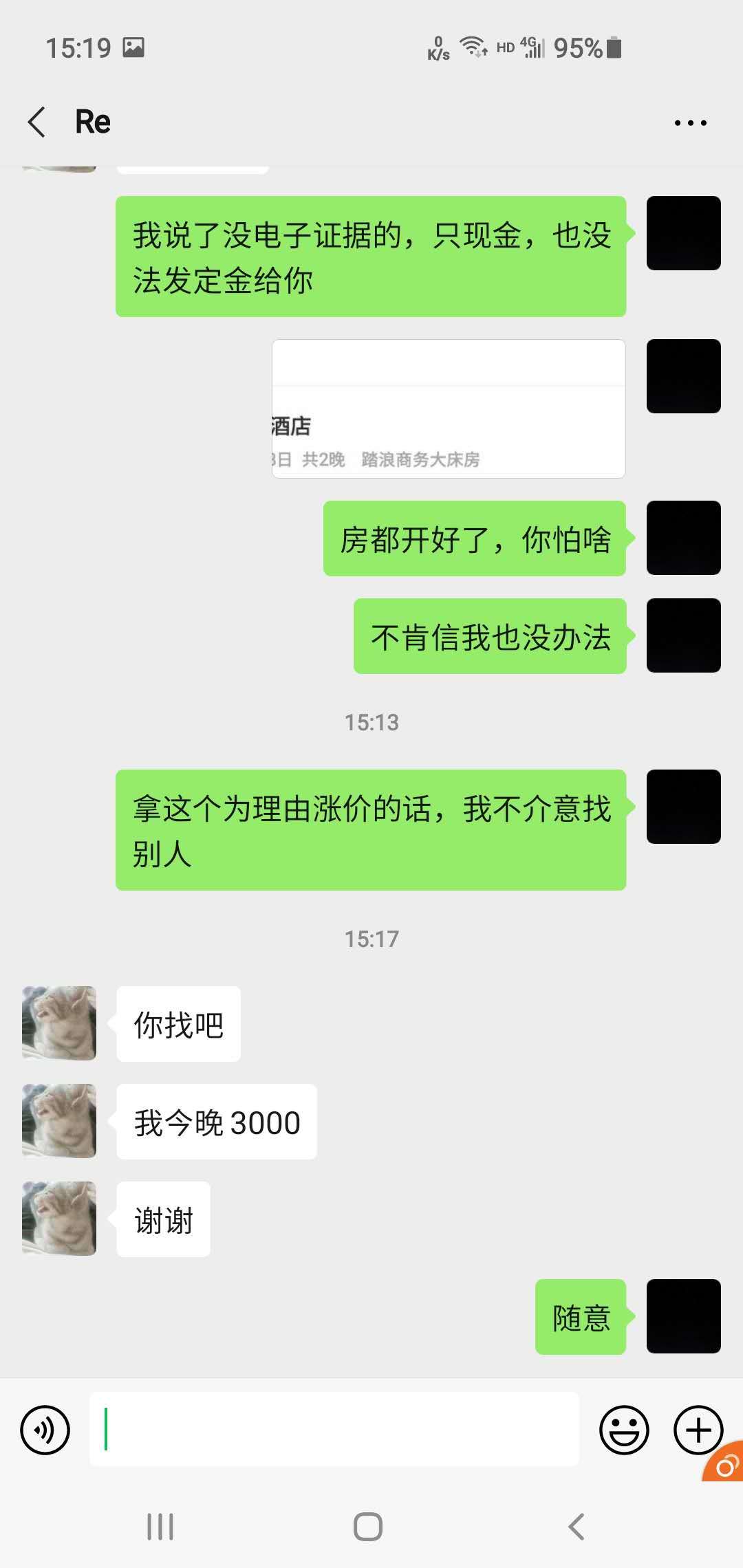
Task: Go to the home screen
Action: pyautogui.click(x=368, y=1527)
